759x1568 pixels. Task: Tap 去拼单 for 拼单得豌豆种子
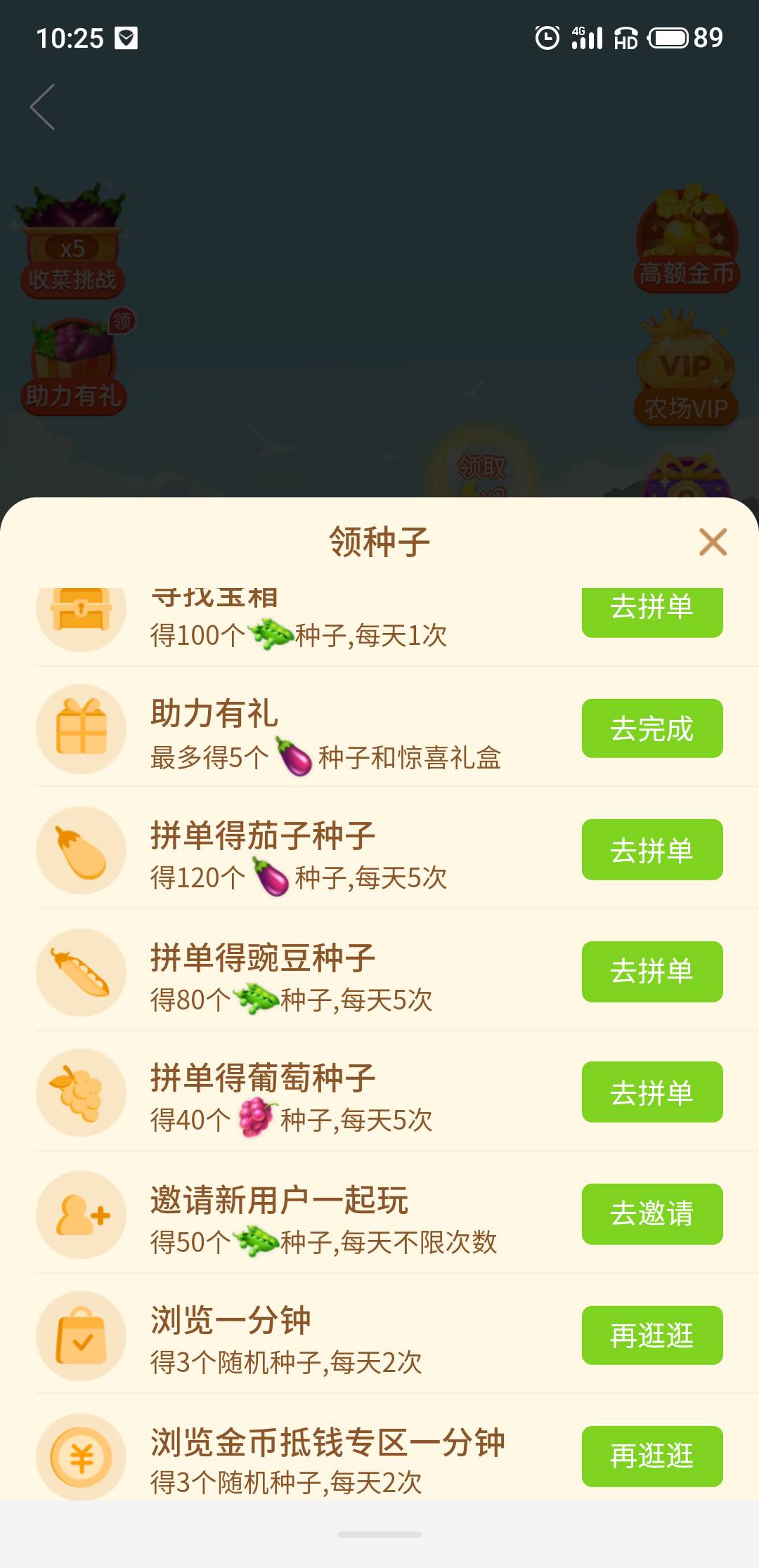(x=651, y=972)
